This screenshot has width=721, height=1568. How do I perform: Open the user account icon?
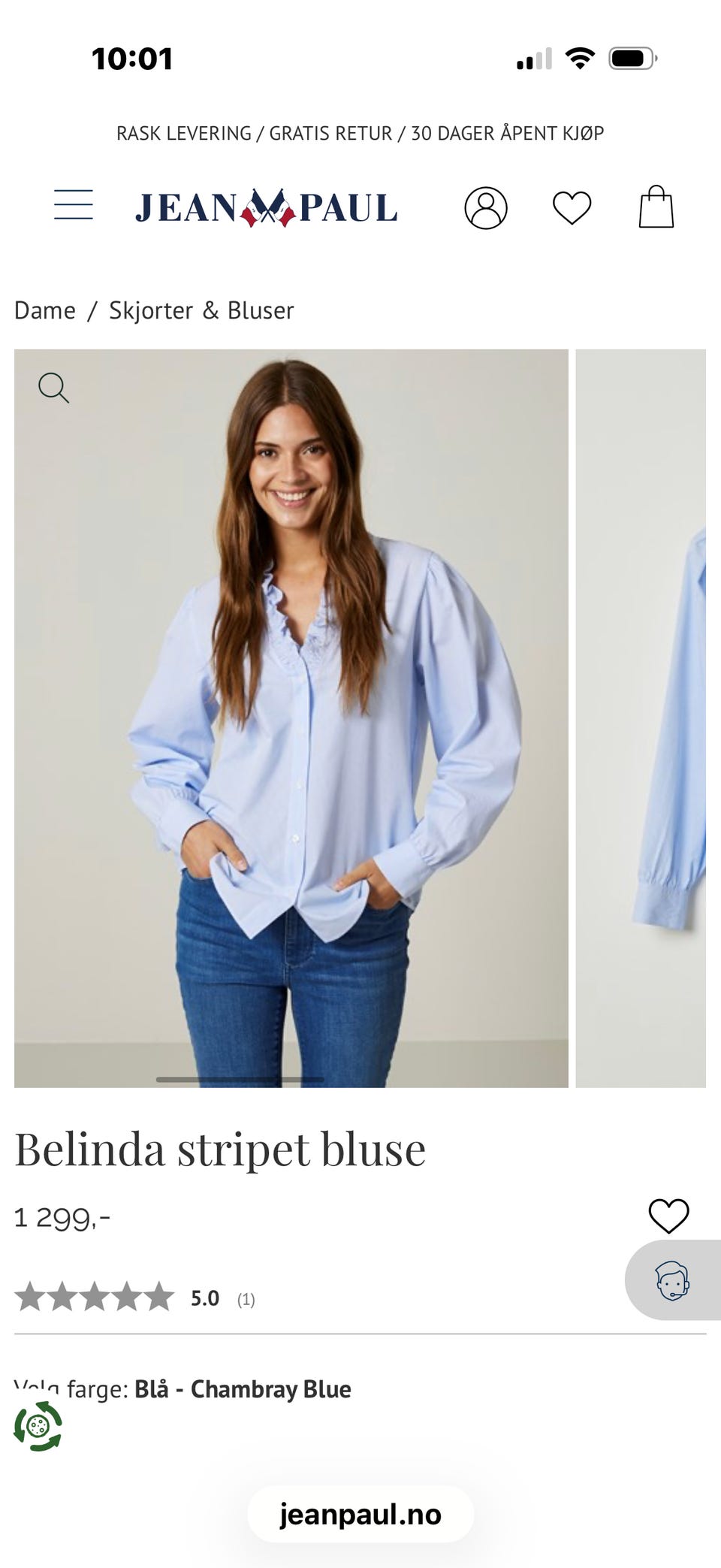[486, 208]
